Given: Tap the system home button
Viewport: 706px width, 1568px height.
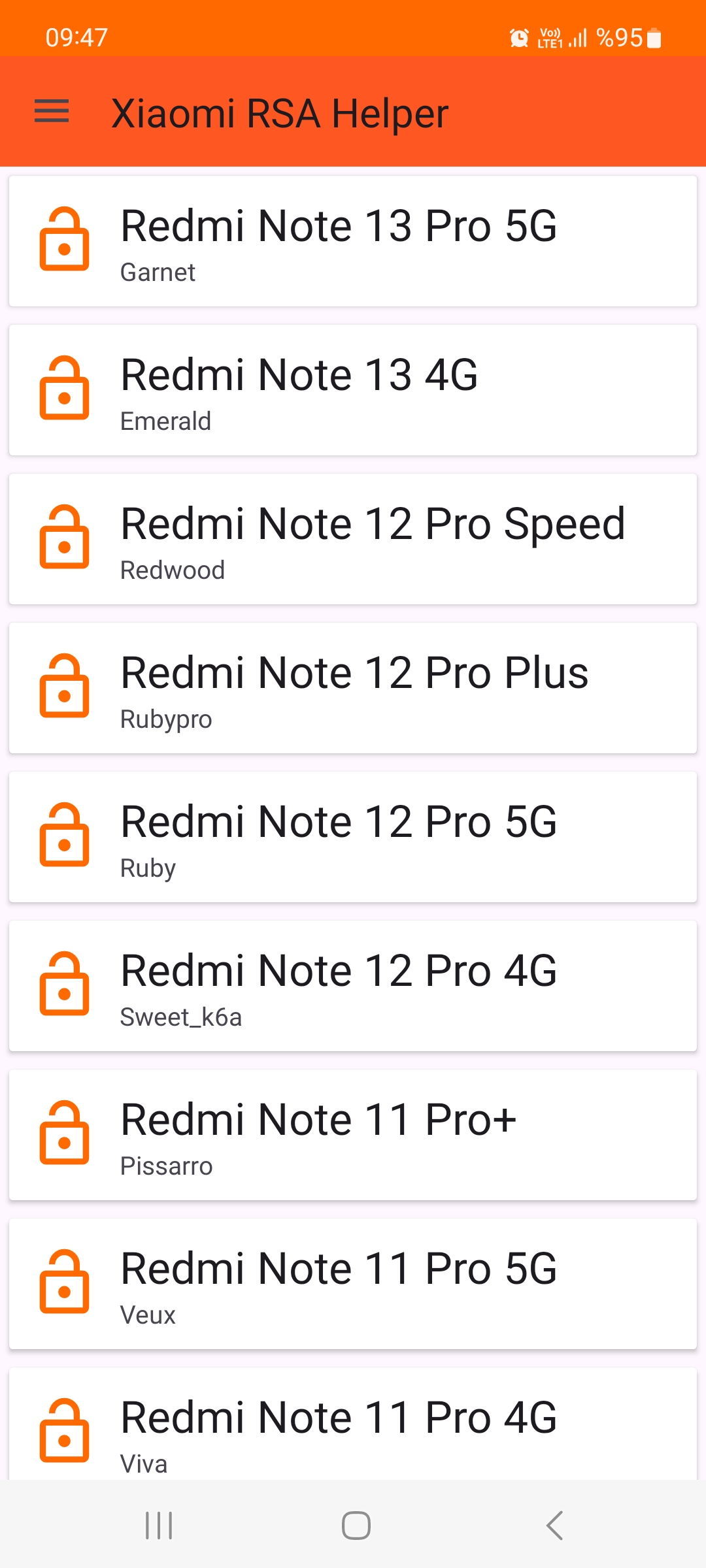Looking at the screenshot, I should tap(356, 1526).
